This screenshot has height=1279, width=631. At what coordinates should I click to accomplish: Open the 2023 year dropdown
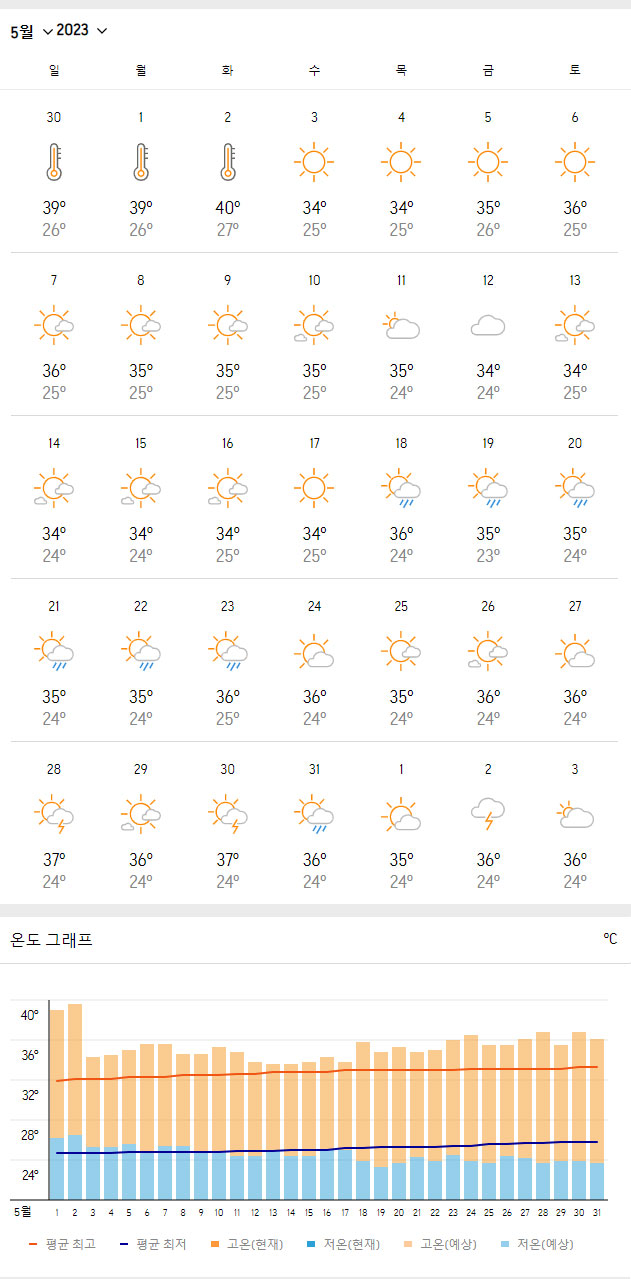pos(82,31)
